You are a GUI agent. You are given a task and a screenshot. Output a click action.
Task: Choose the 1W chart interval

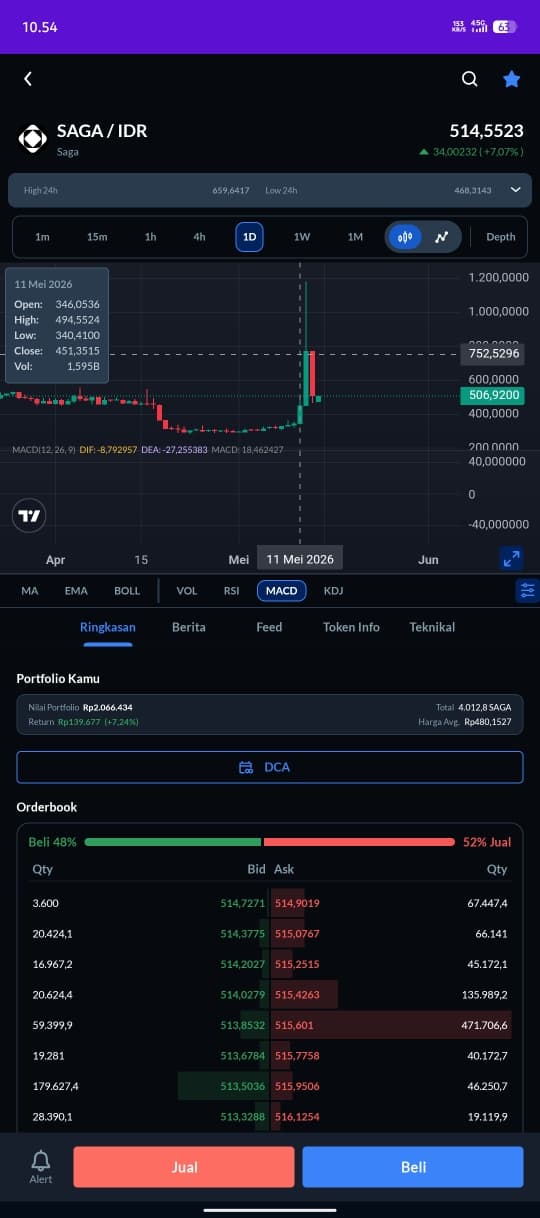tap(302, 237)
